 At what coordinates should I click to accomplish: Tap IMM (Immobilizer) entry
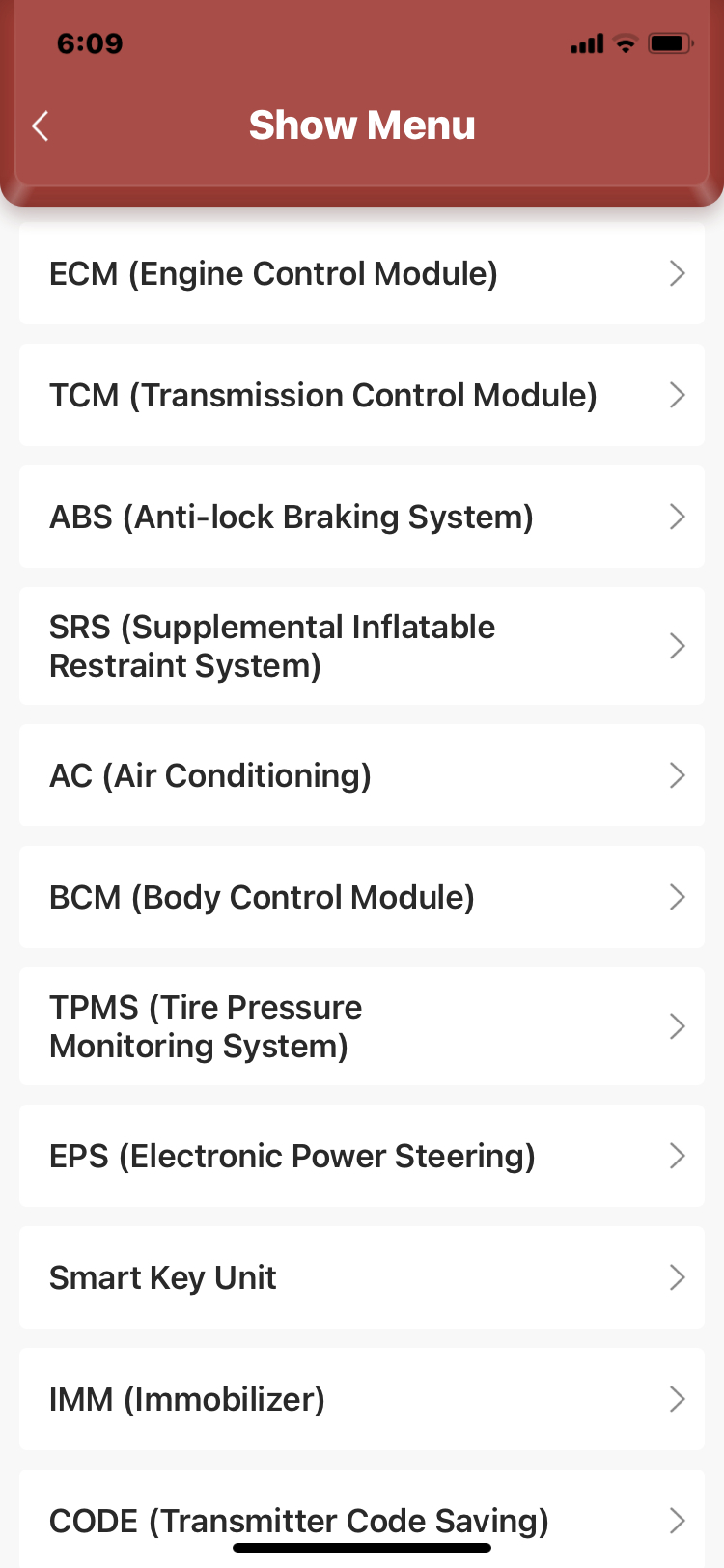[x=361, y=1400]
